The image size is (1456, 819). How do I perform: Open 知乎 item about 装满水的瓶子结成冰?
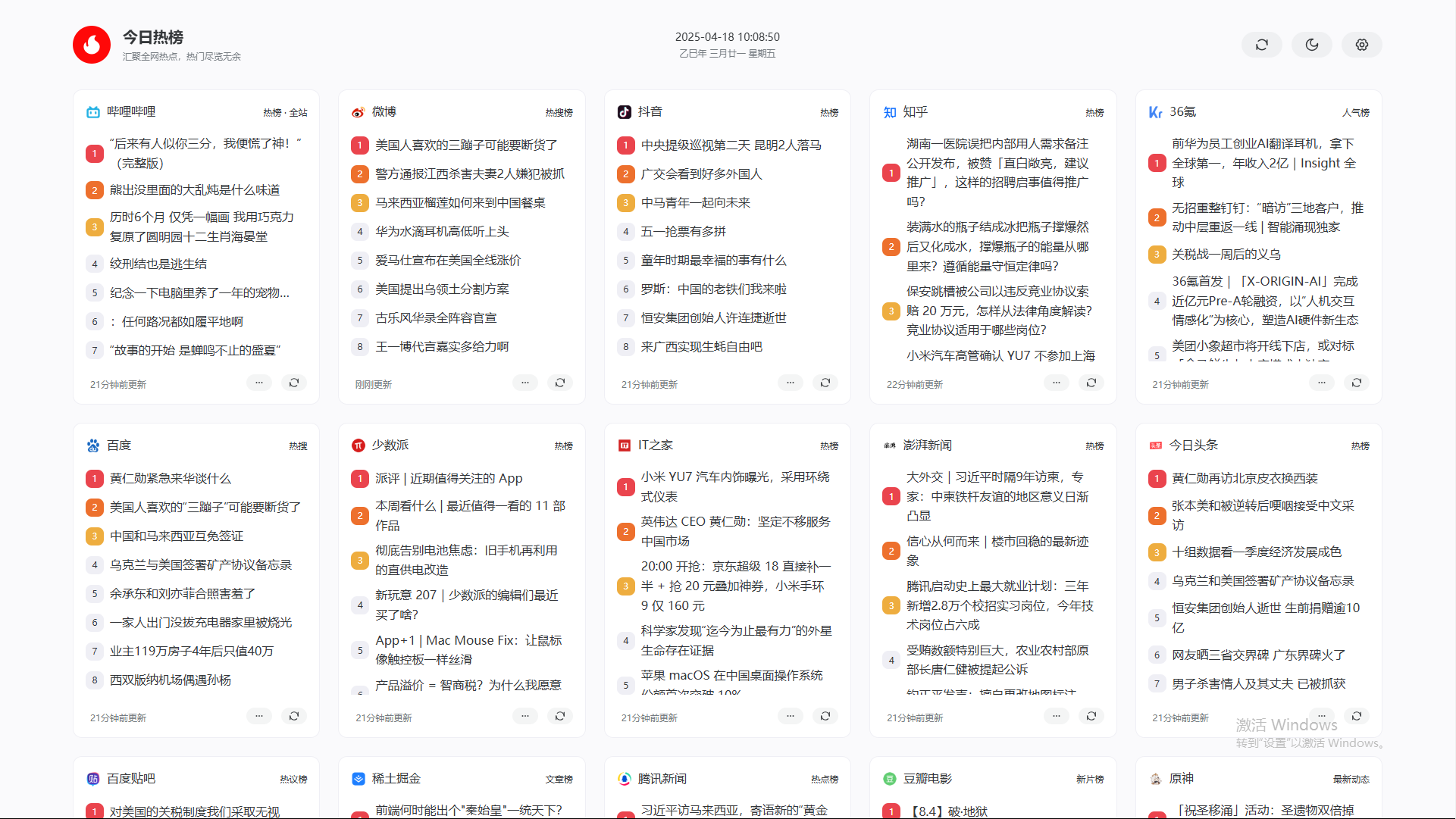(997, 246)
